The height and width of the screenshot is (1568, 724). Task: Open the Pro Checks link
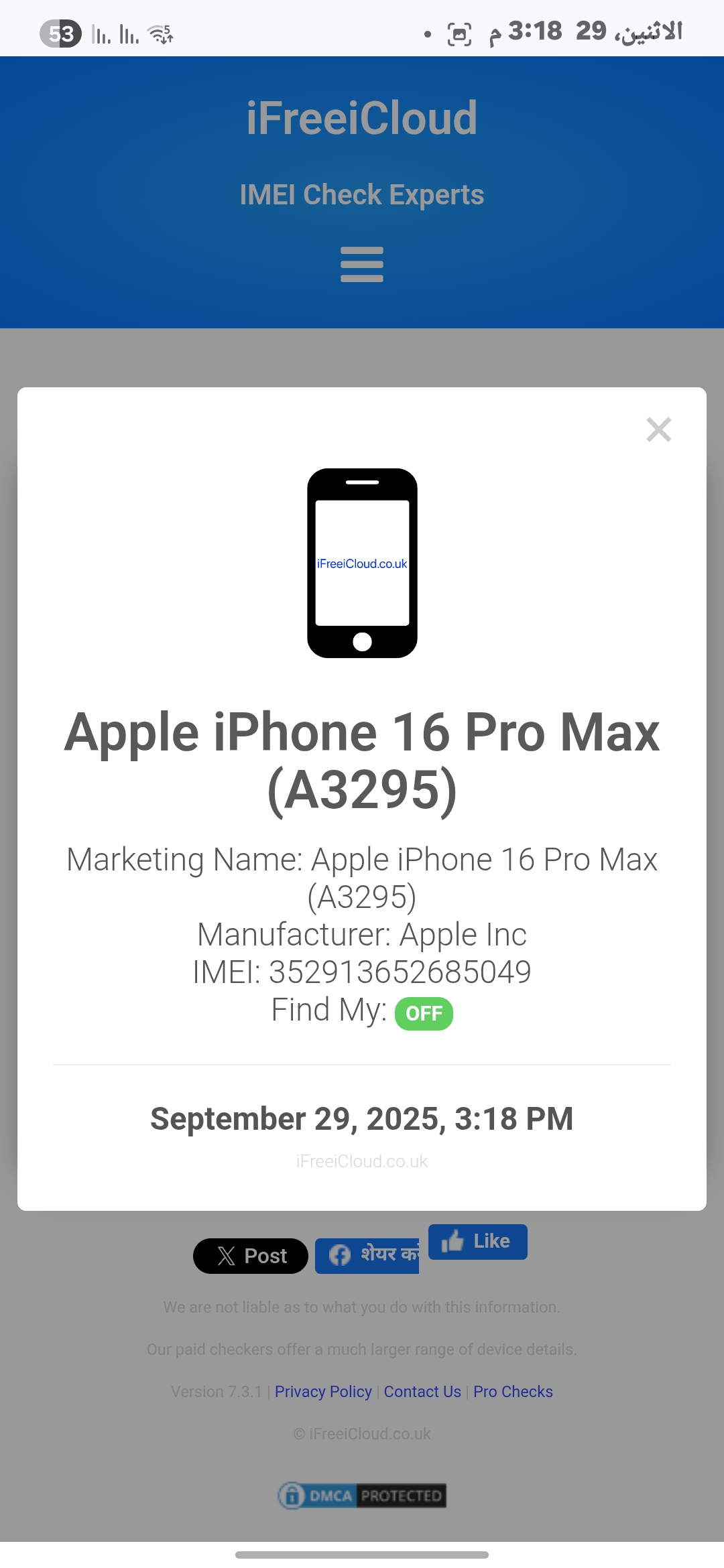tap(513, 1392)
